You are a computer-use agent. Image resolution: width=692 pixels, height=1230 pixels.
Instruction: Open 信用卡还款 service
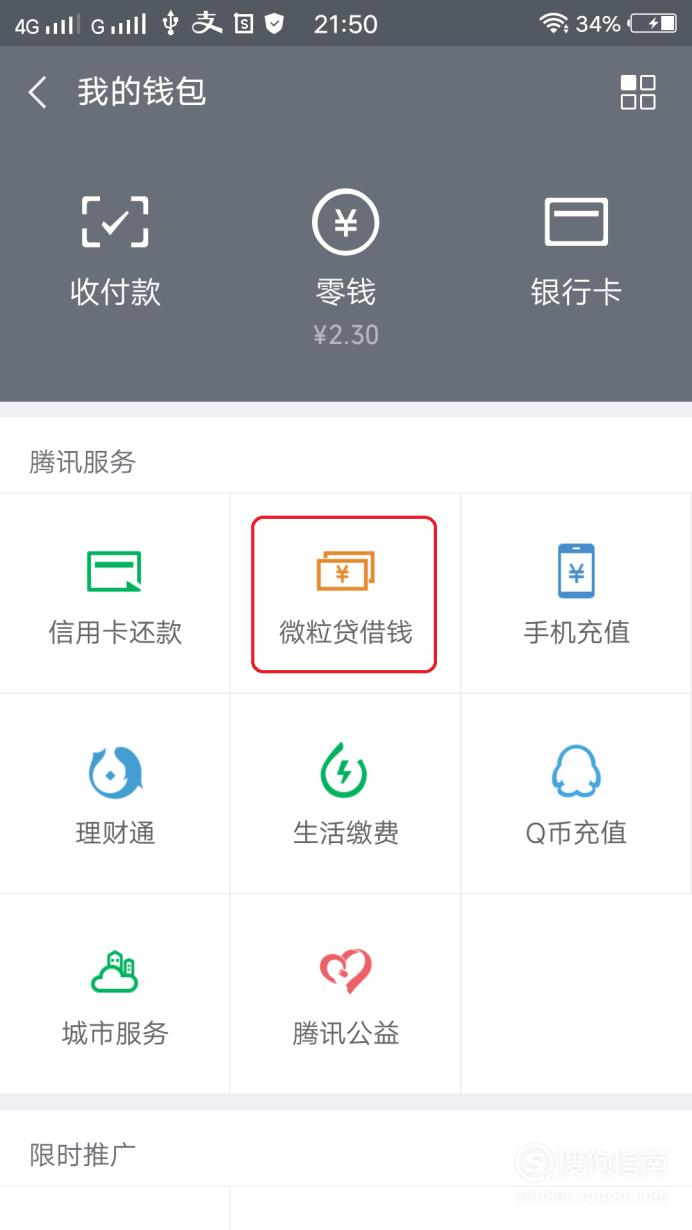point(115,593)
